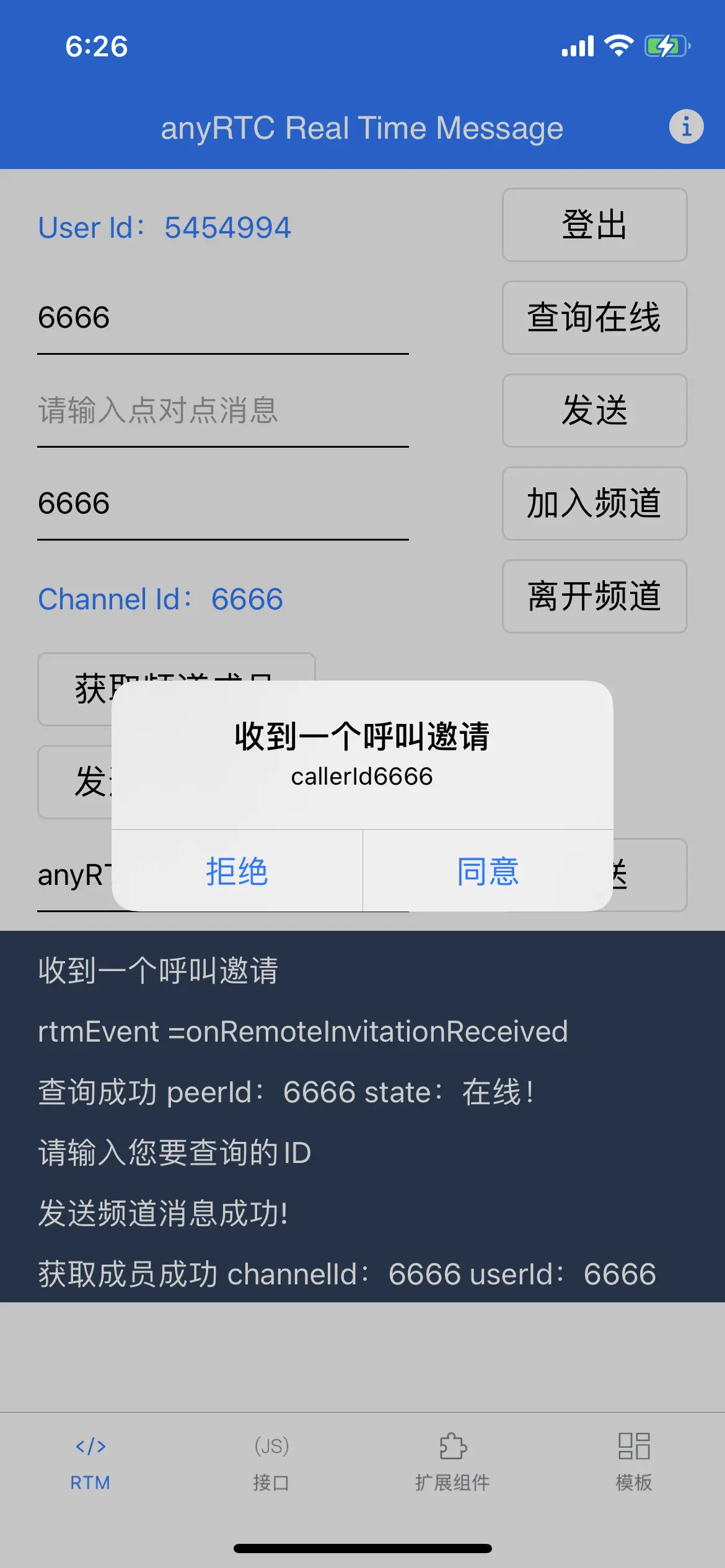The width and height of the screenshot is (725, 1568).
Task: Tap 查询在线 to check online status
Action: point(594,318)
